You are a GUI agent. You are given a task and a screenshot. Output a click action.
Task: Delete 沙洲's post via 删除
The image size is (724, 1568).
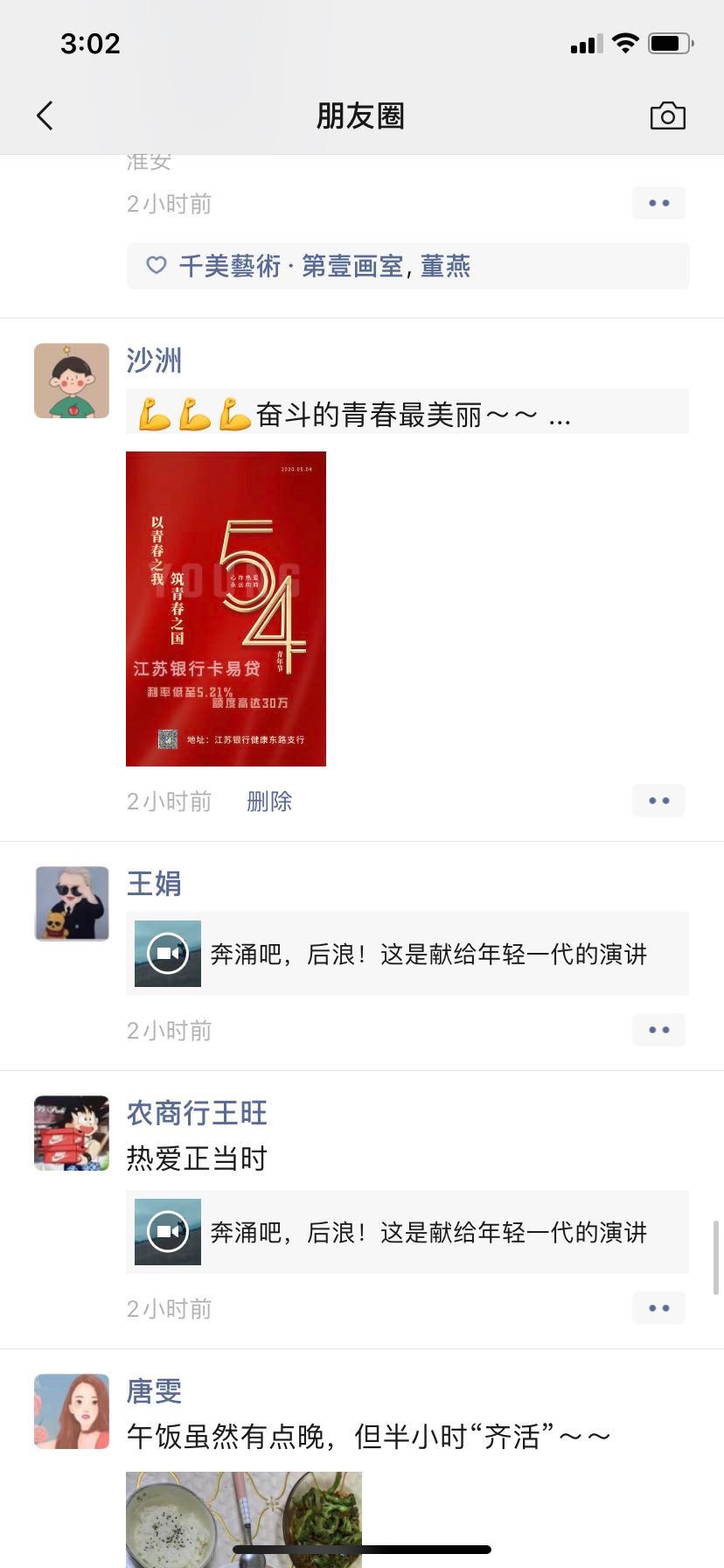point(269,801)
